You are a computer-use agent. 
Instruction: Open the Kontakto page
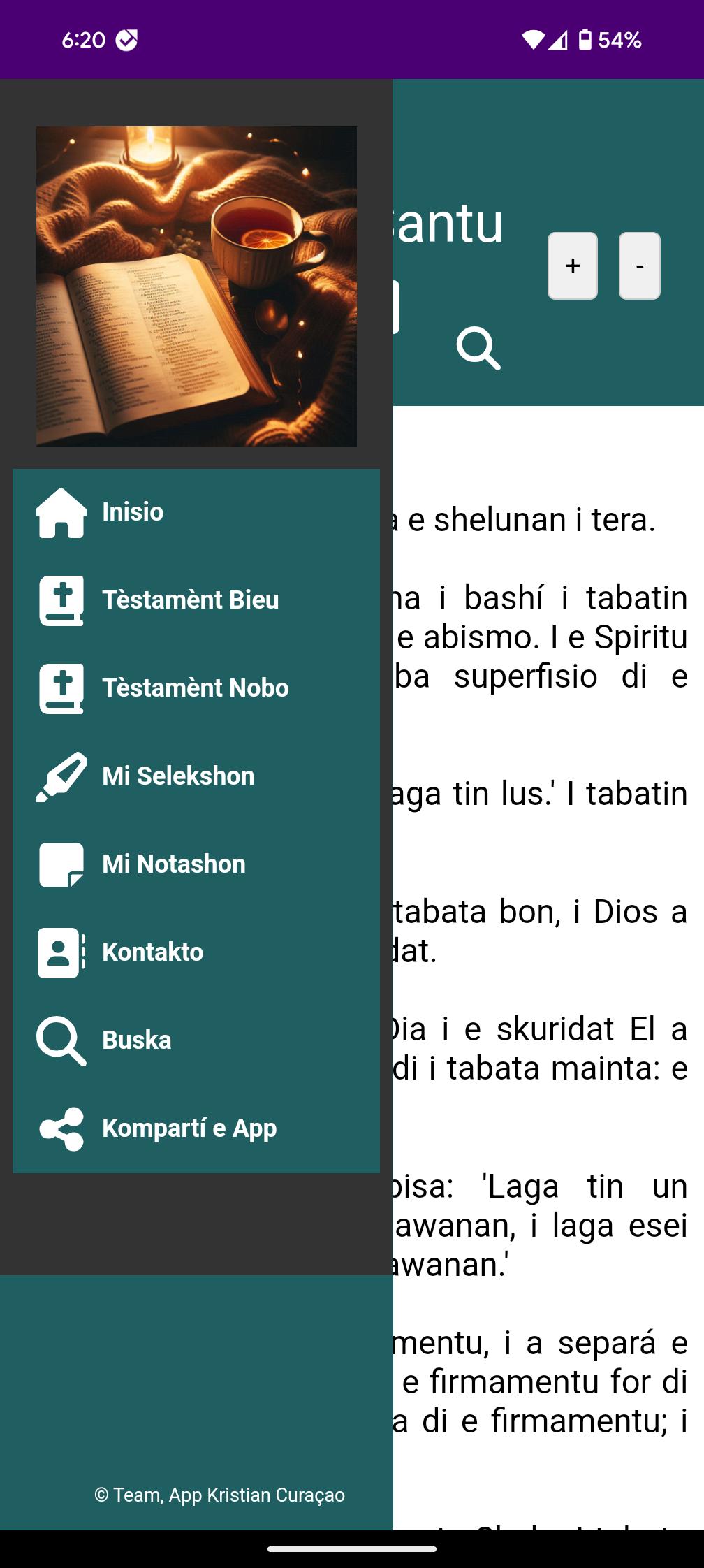pos(196,952)
